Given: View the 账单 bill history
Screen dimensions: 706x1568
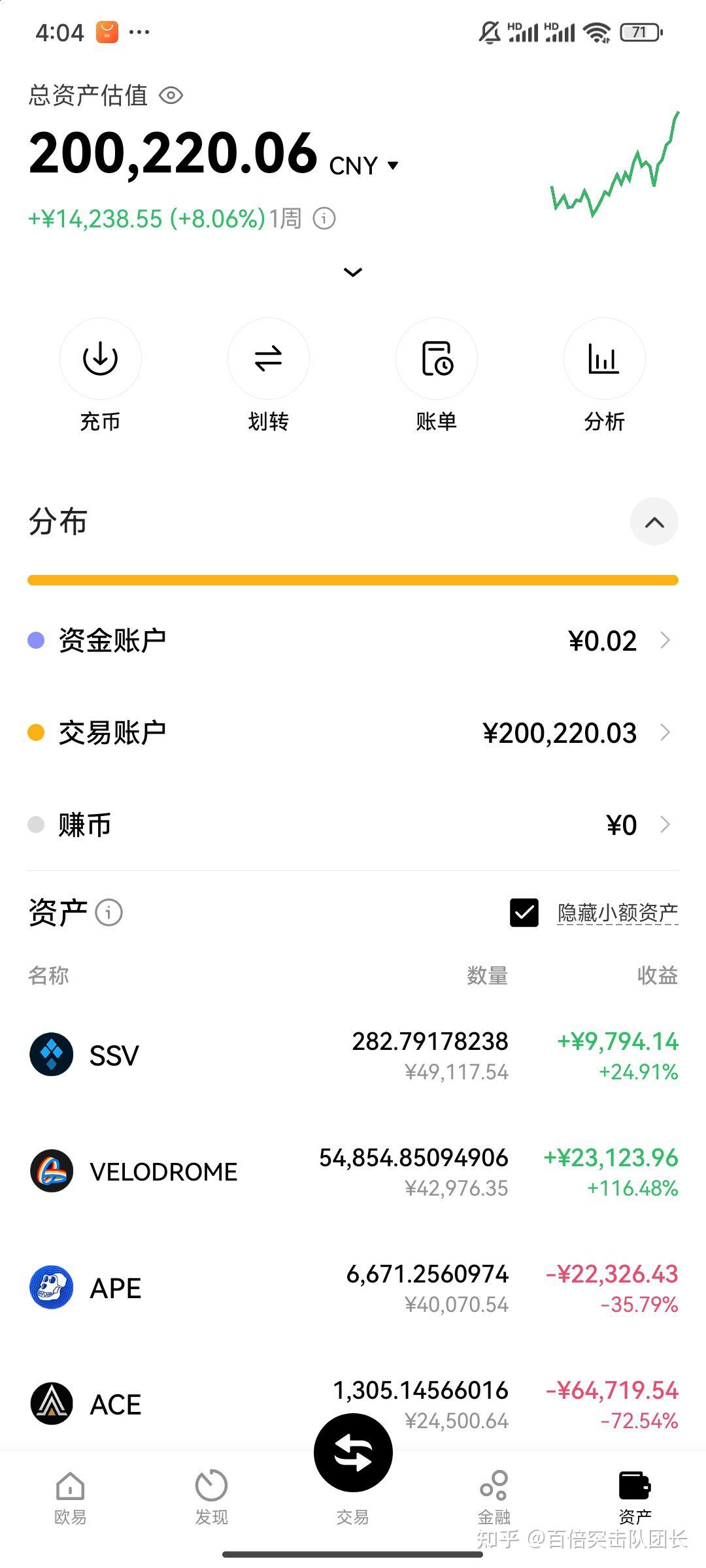Looking at the screenshot, I should pos(436,359).
